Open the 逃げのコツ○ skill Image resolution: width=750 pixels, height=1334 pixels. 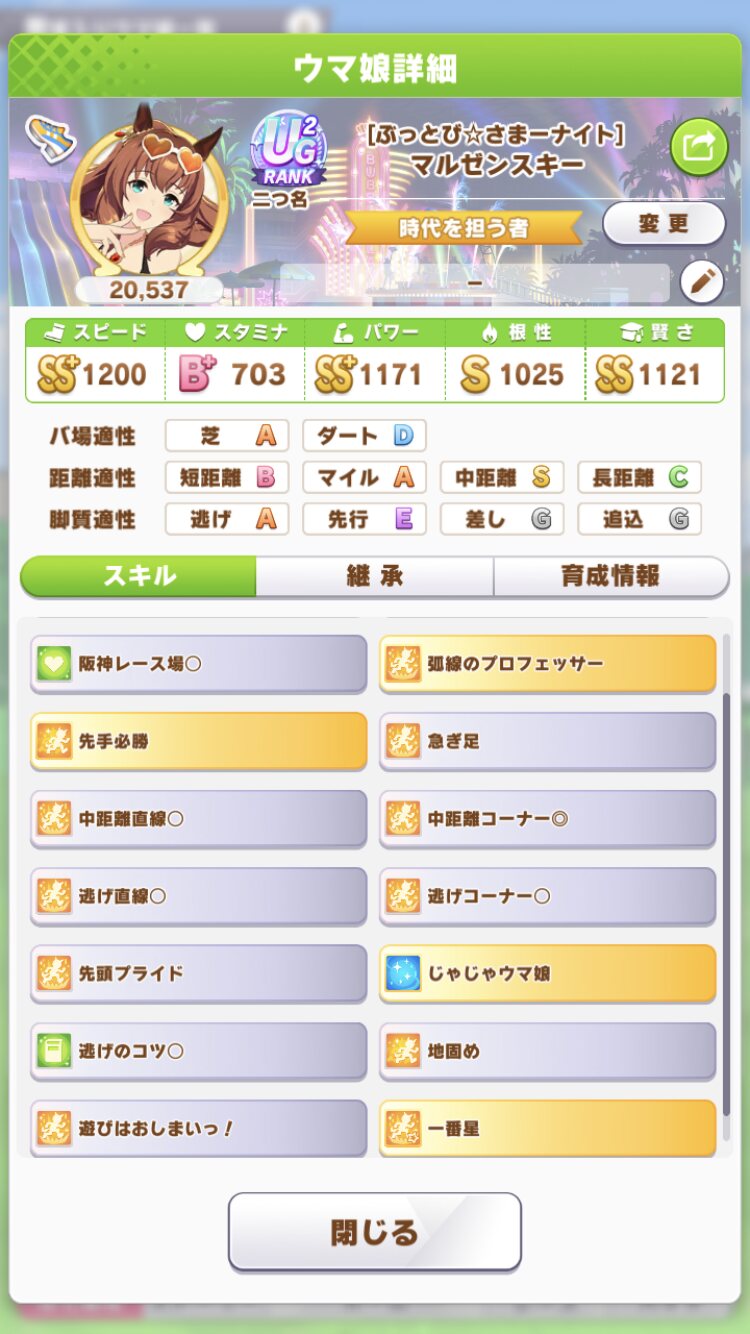(198, 1051)
